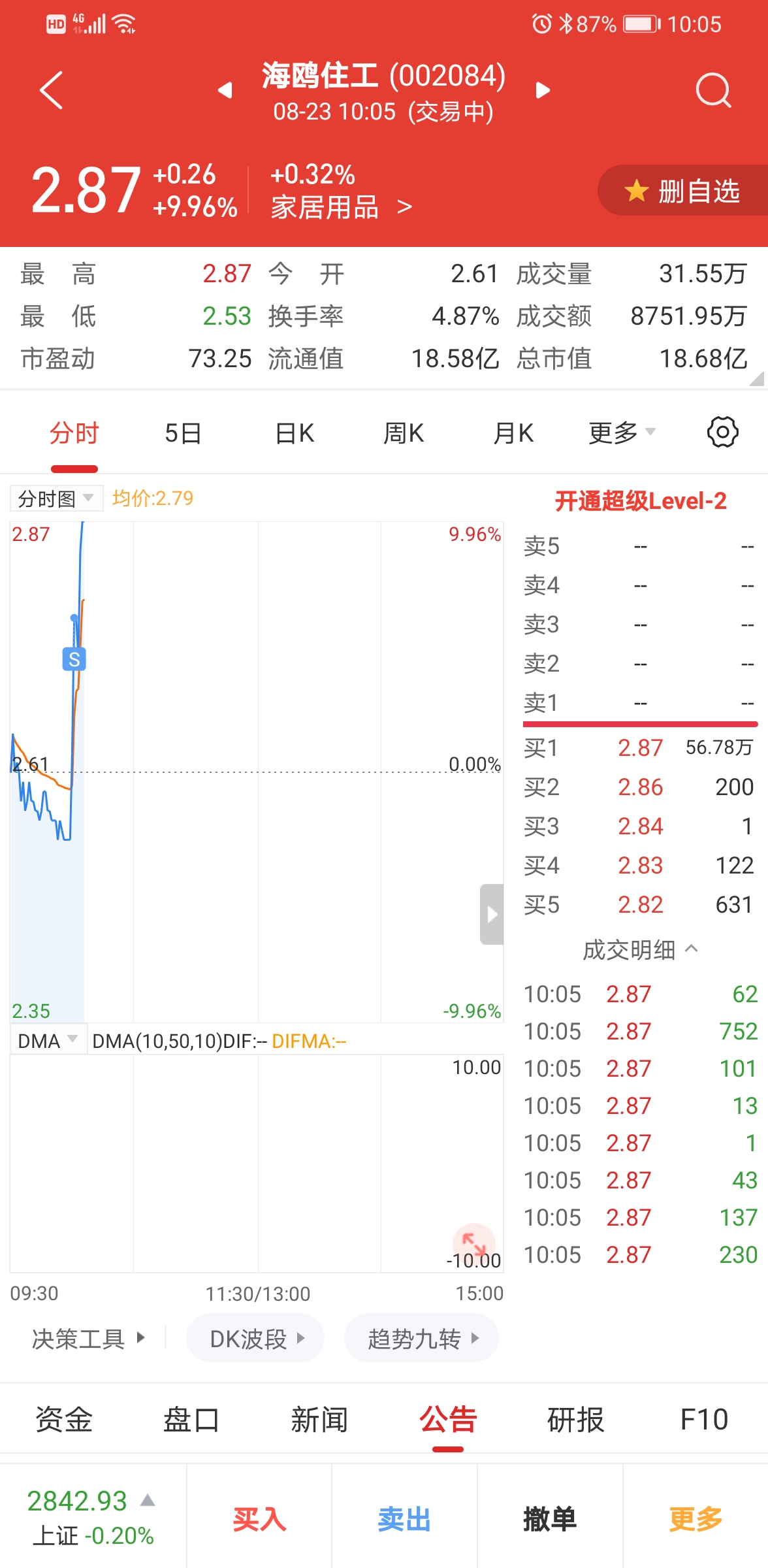Open chart settings gear icon

tap(722, 432)
